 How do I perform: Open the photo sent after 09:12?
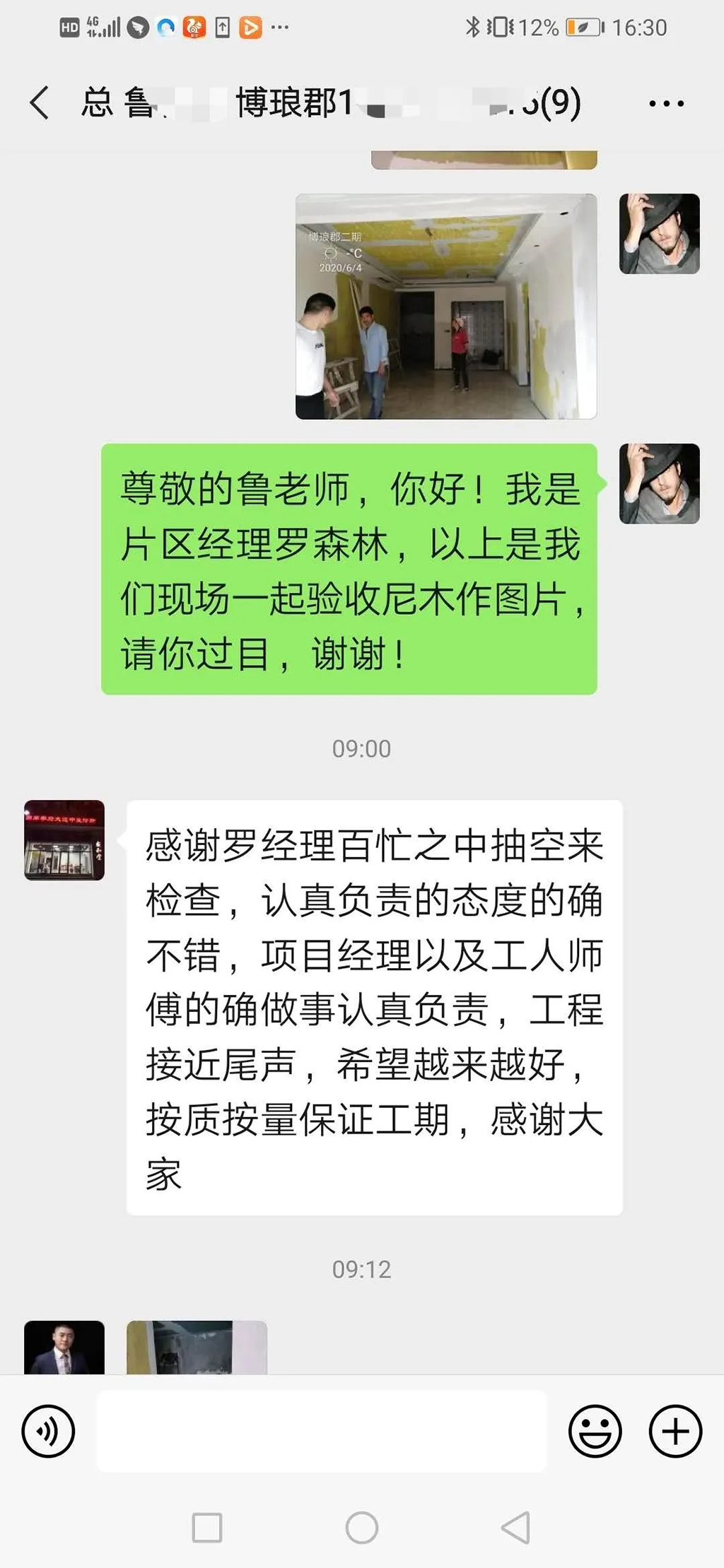(197, 1347)
